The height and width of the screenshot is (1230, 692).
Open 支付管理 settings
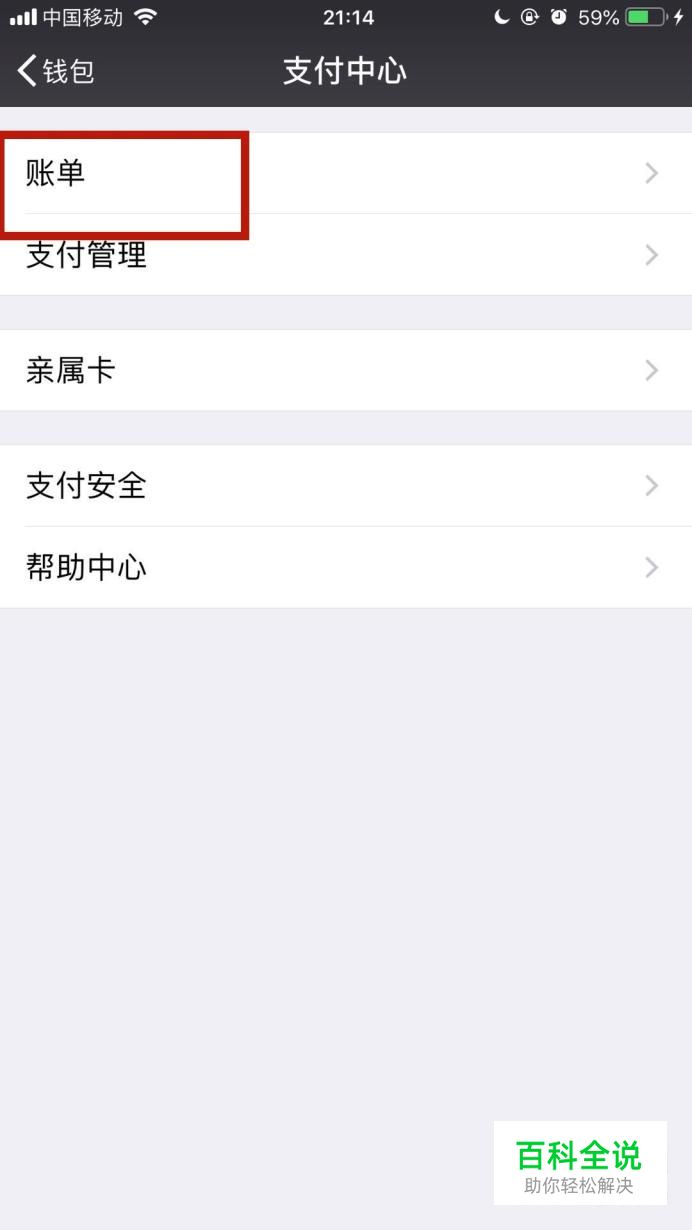click(x=345, y=255)
